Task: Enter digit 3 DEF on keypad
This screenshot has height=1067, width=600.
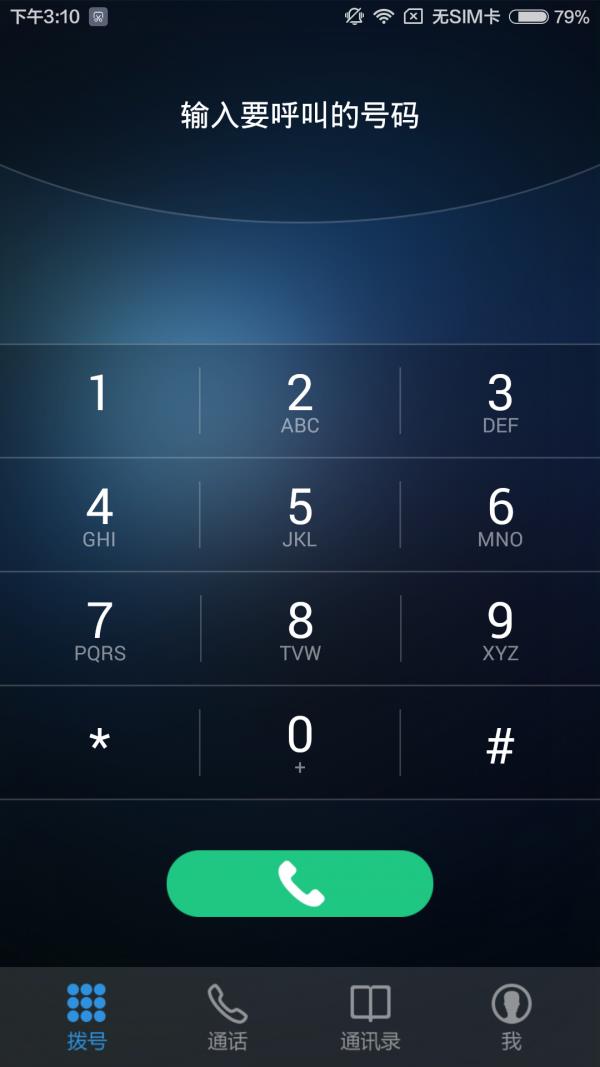Action: (500, 402)
